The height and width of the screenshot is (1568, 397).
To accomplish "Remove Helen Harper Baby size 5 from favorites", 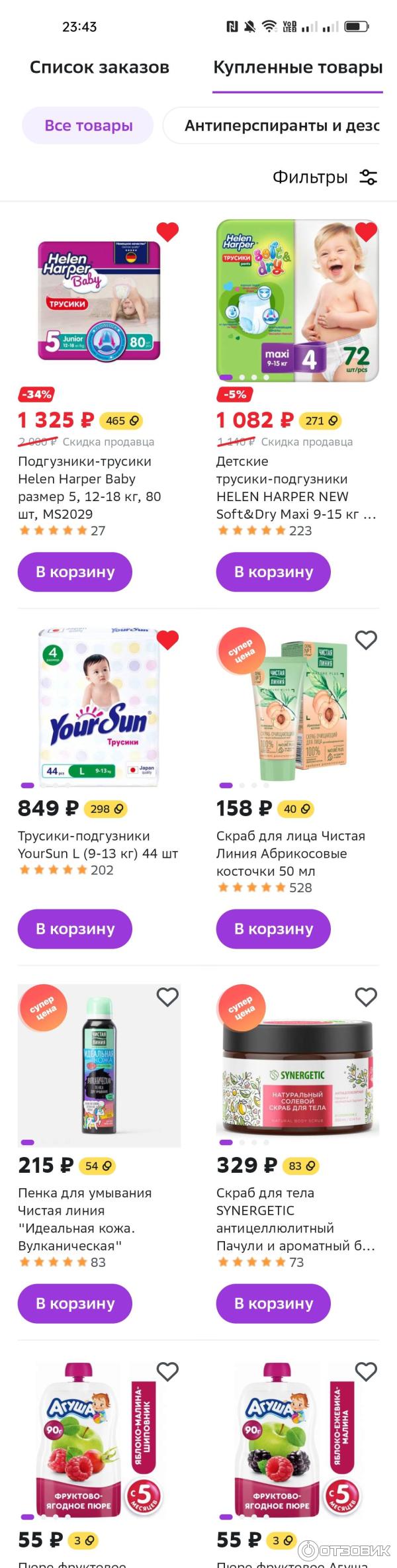I will (167, 232).
